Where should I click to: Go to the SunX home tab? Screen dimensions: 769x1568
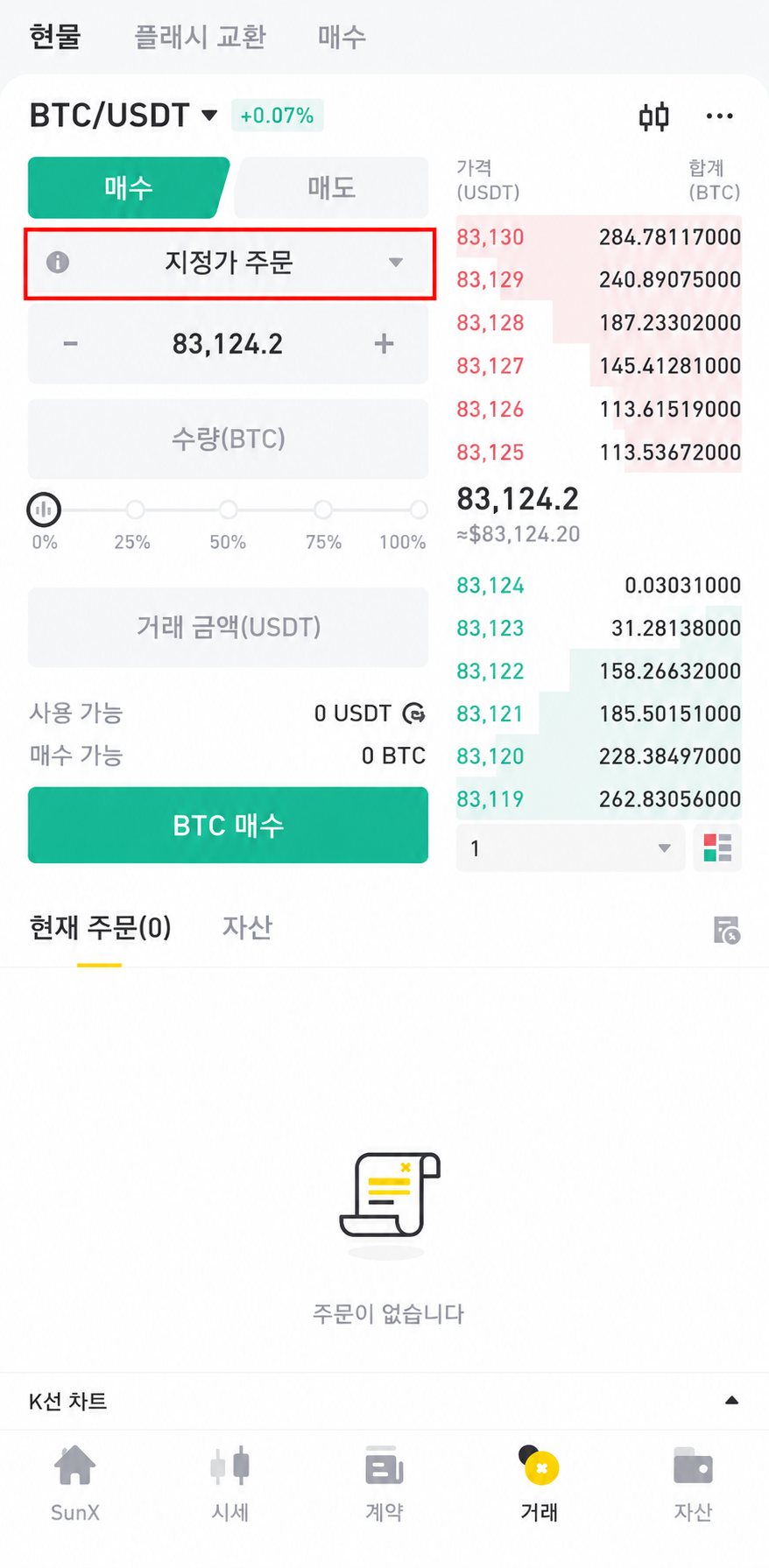(x=75, y=1483)
